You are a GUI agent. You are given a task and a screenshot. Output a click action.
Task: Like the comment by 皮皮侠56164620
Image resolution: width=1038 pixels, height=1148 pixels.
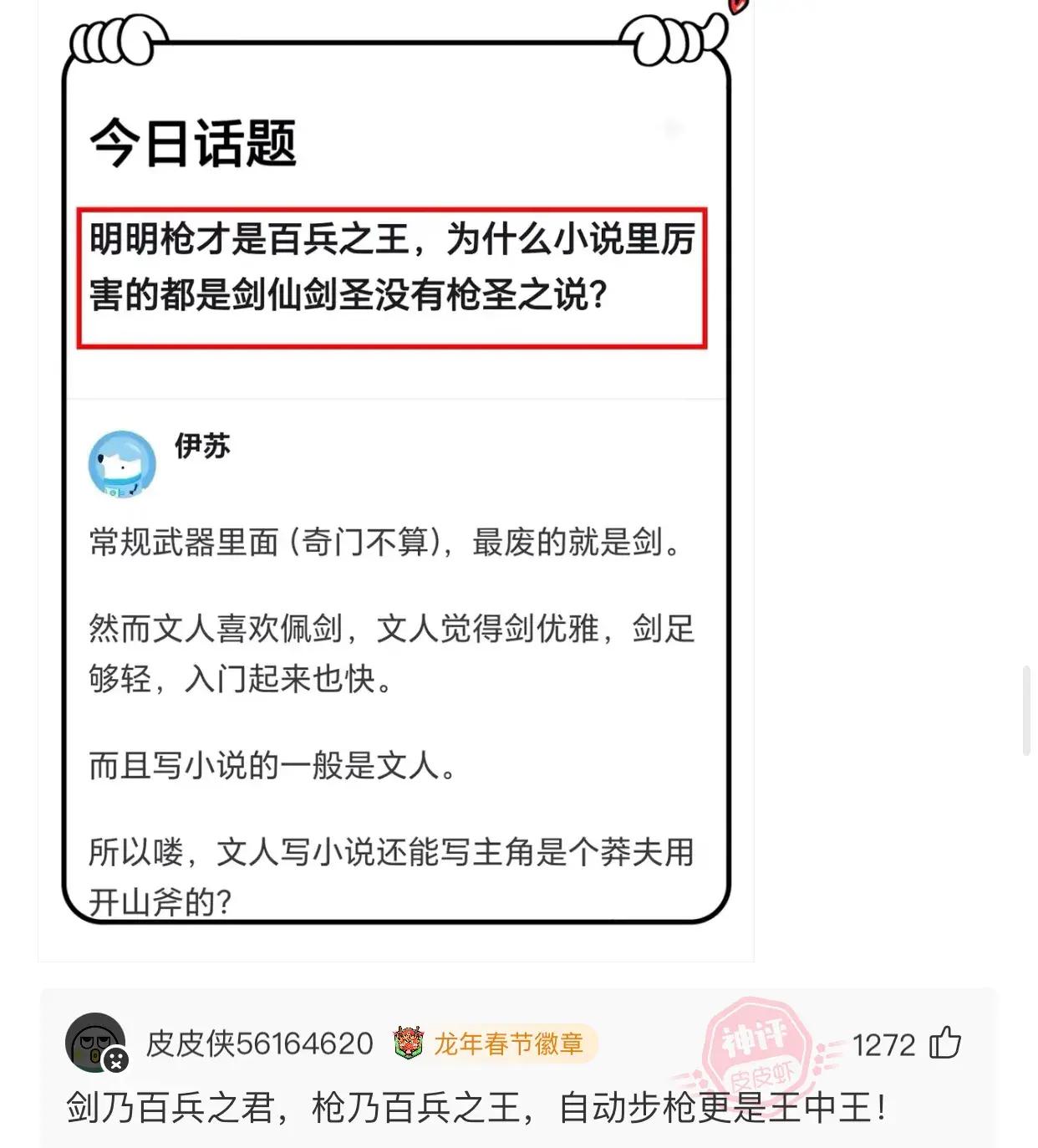click(x=945, y=1043)
